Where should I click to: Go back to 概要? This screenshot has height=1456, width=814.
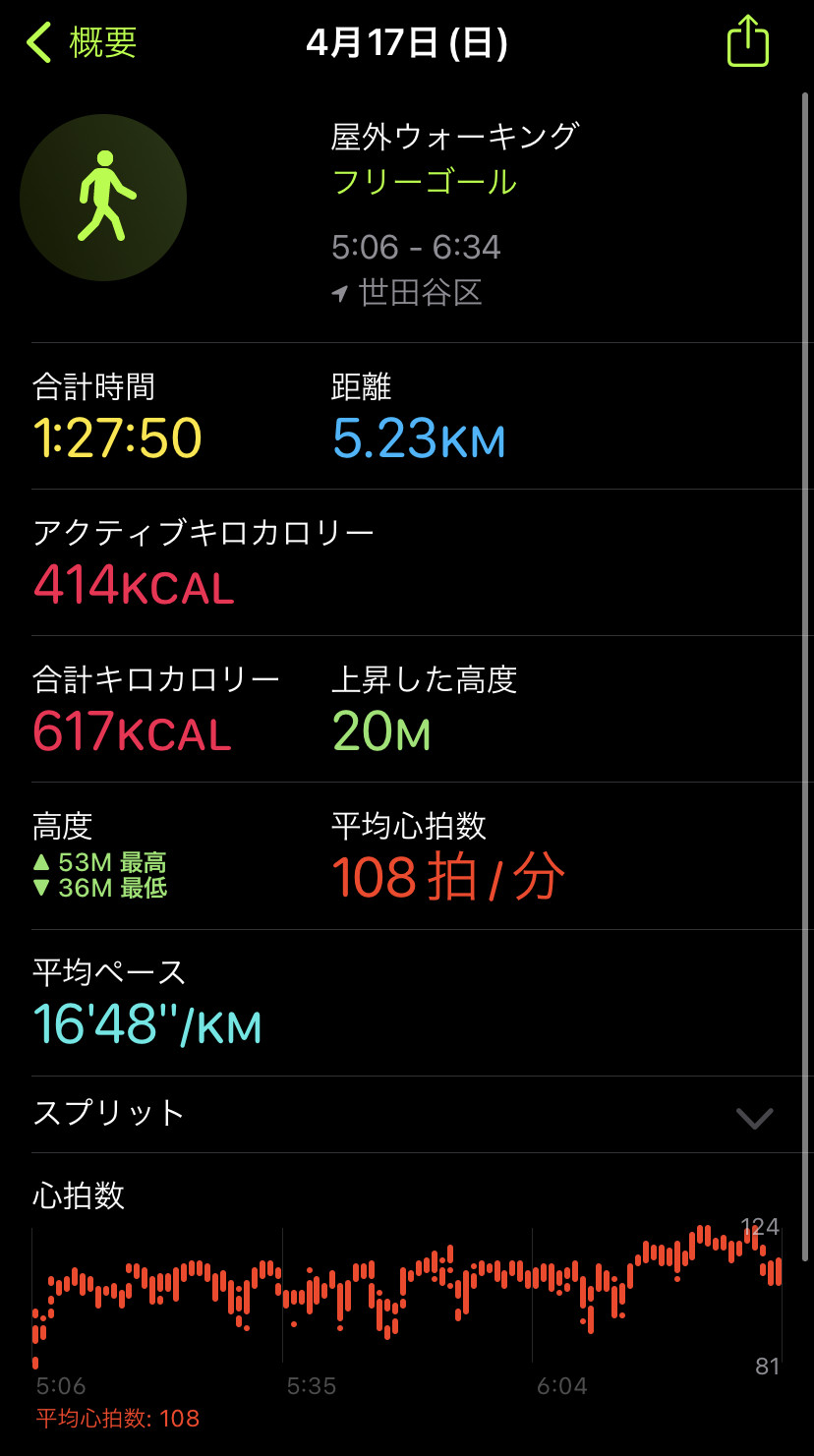coord(82,43)
